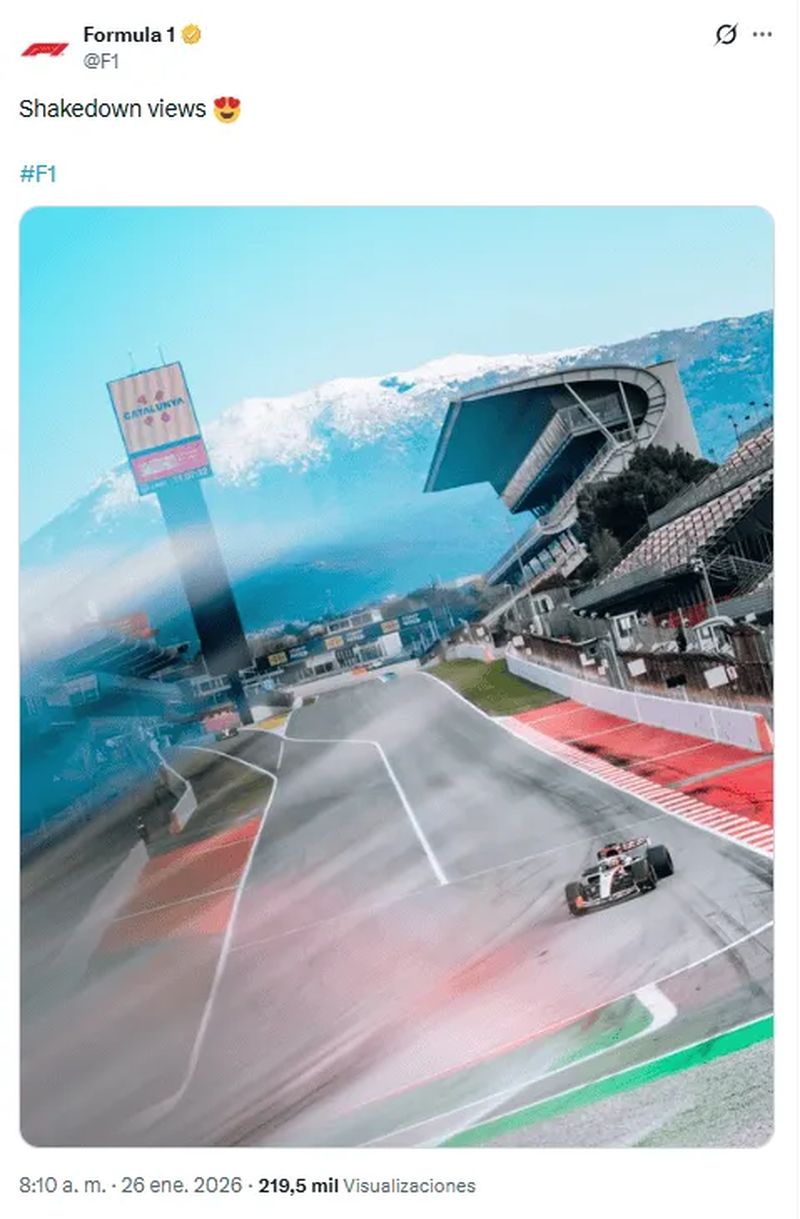Open the Formula 1 profile avatar

coord(45,48)
